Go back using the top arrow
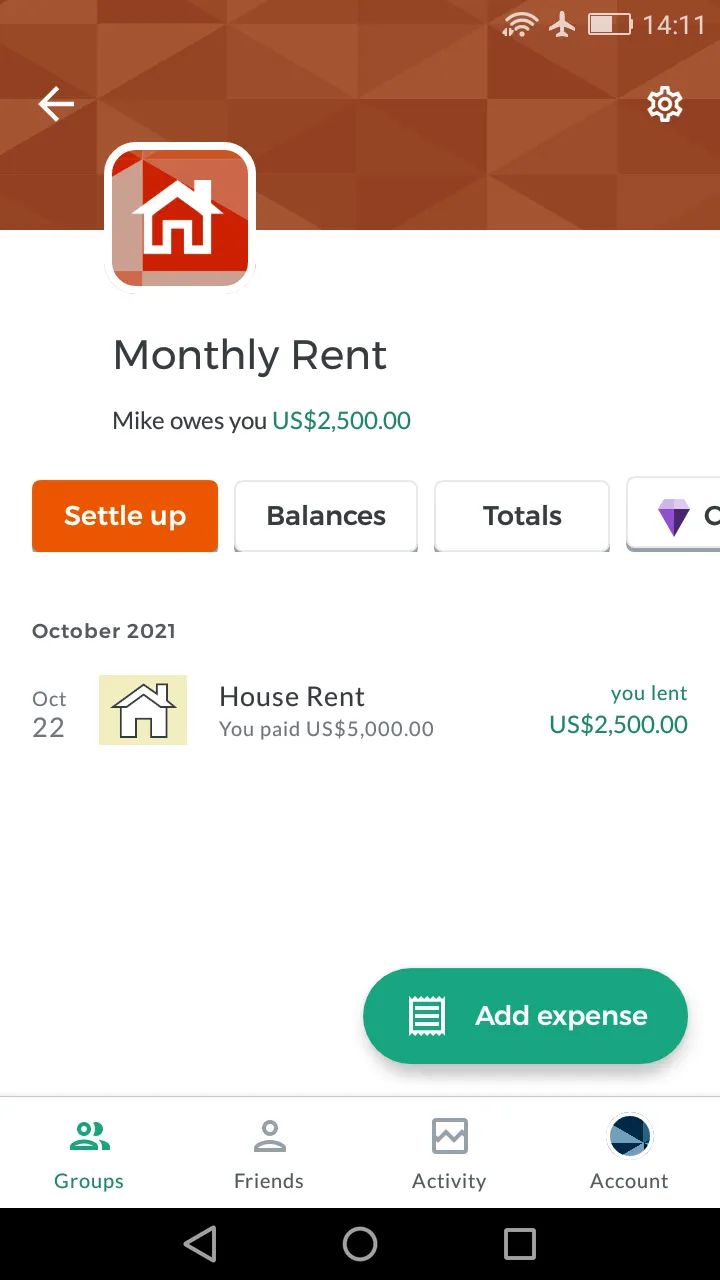Viewport: 720px width, 1280px height. [56, 104]
